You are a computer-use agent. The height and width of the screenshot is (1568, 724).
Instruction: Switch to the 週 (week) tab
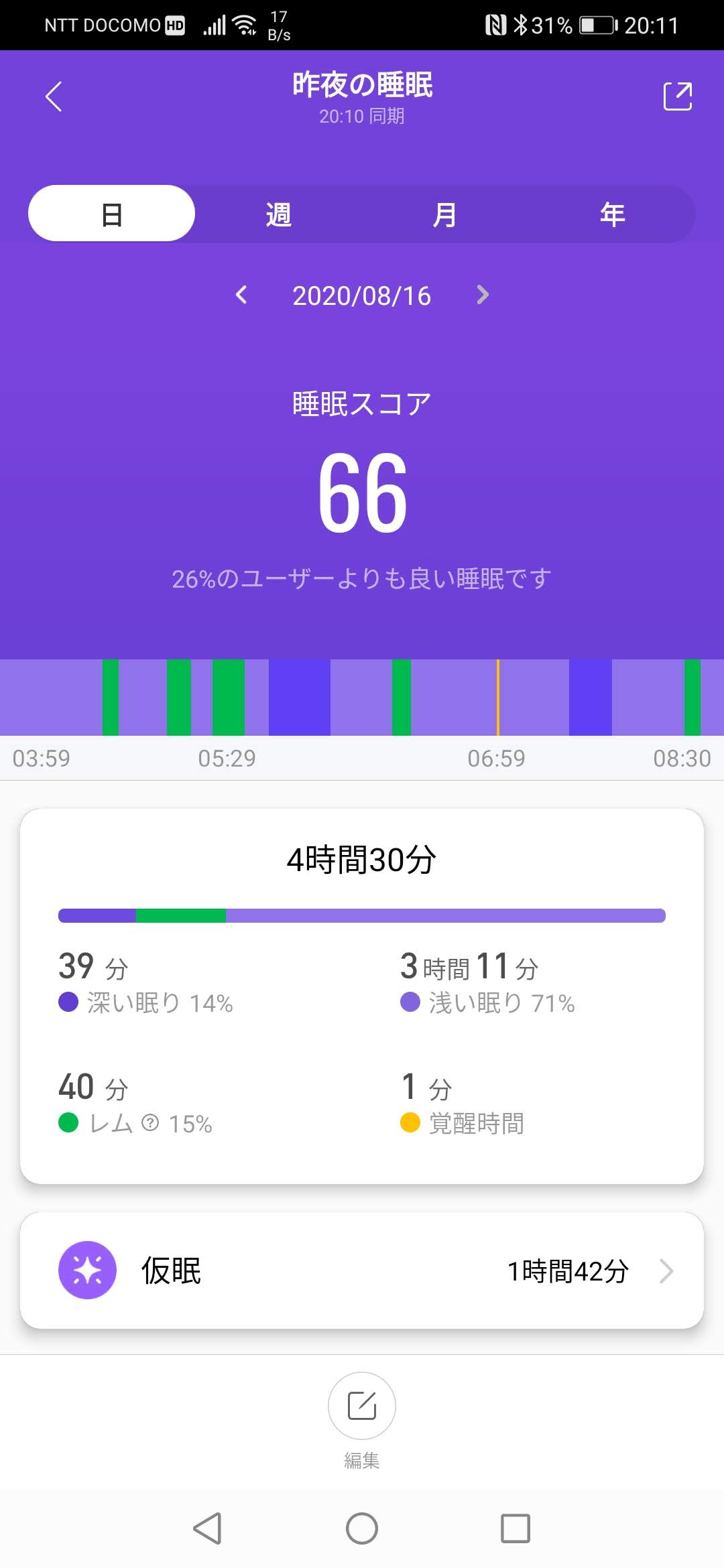[278, 214]
